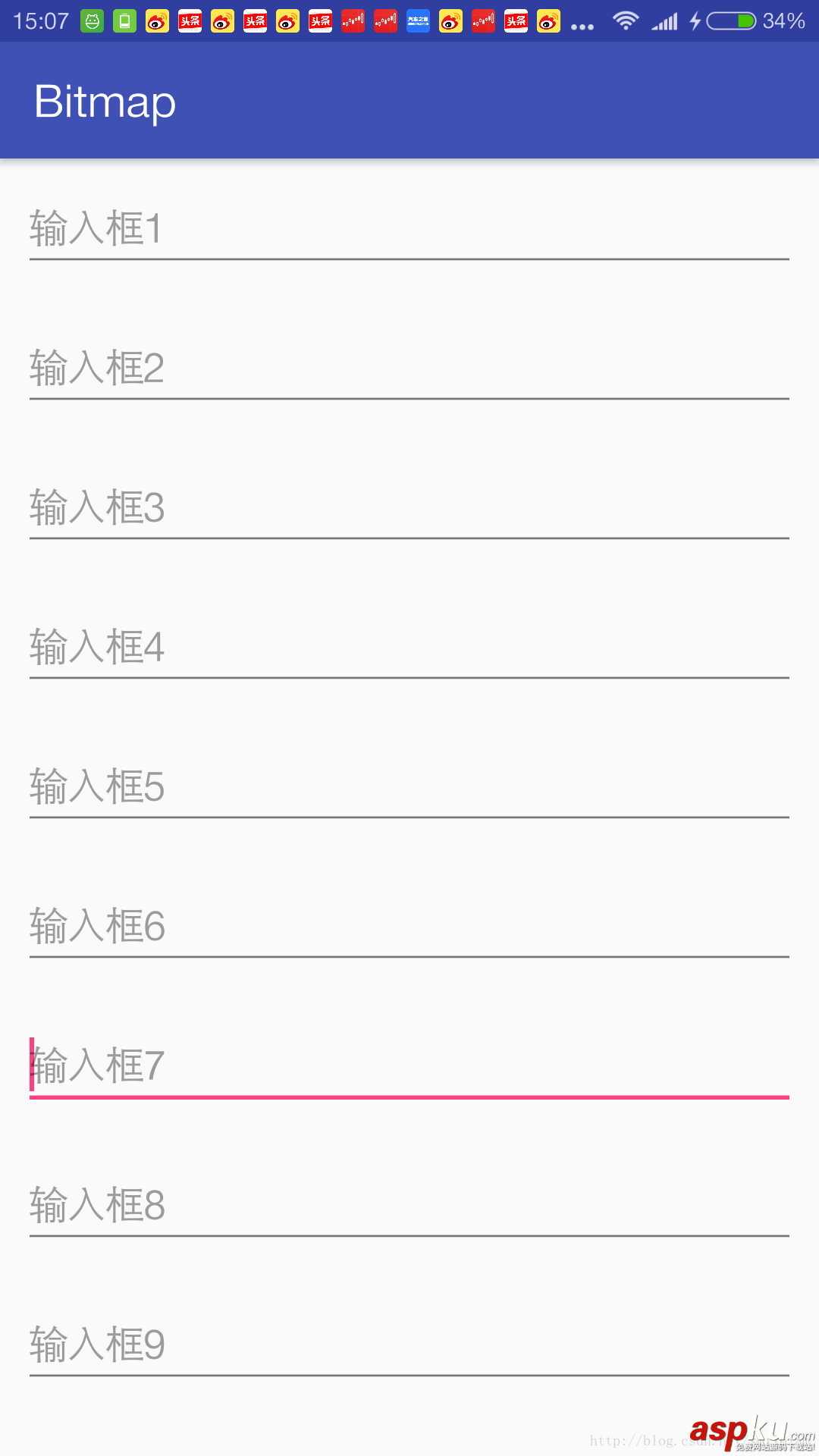Tap a Toutiao 头条 notification icon
Viewport: 819px width, 1456px height.
click(x=189, y=20)
